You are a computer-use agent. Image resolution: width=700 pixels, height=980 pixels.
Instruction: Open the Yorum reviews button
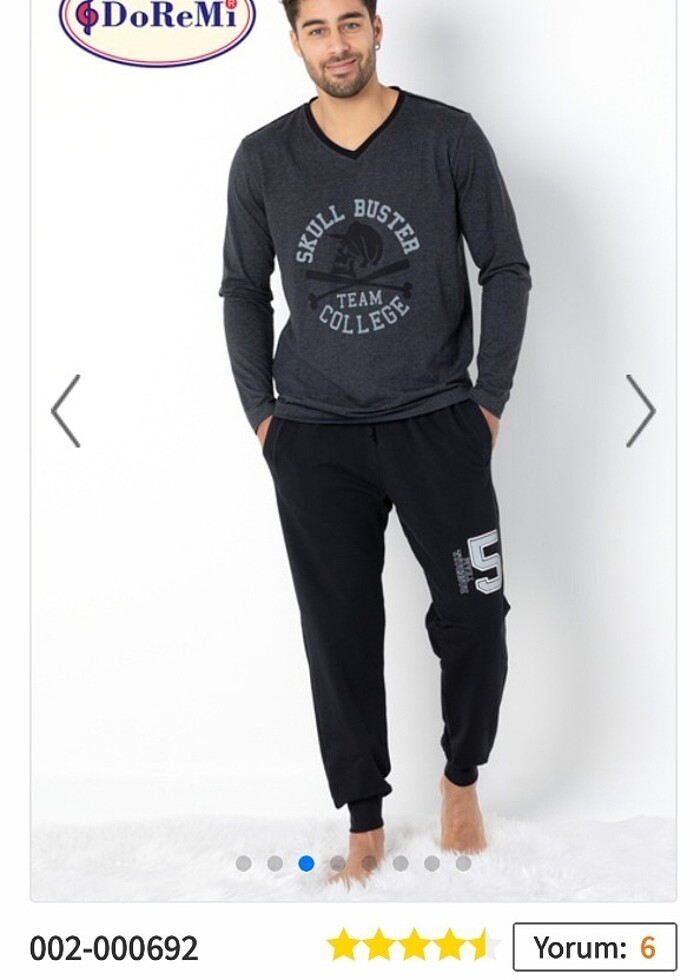click(x=594, y=947)
